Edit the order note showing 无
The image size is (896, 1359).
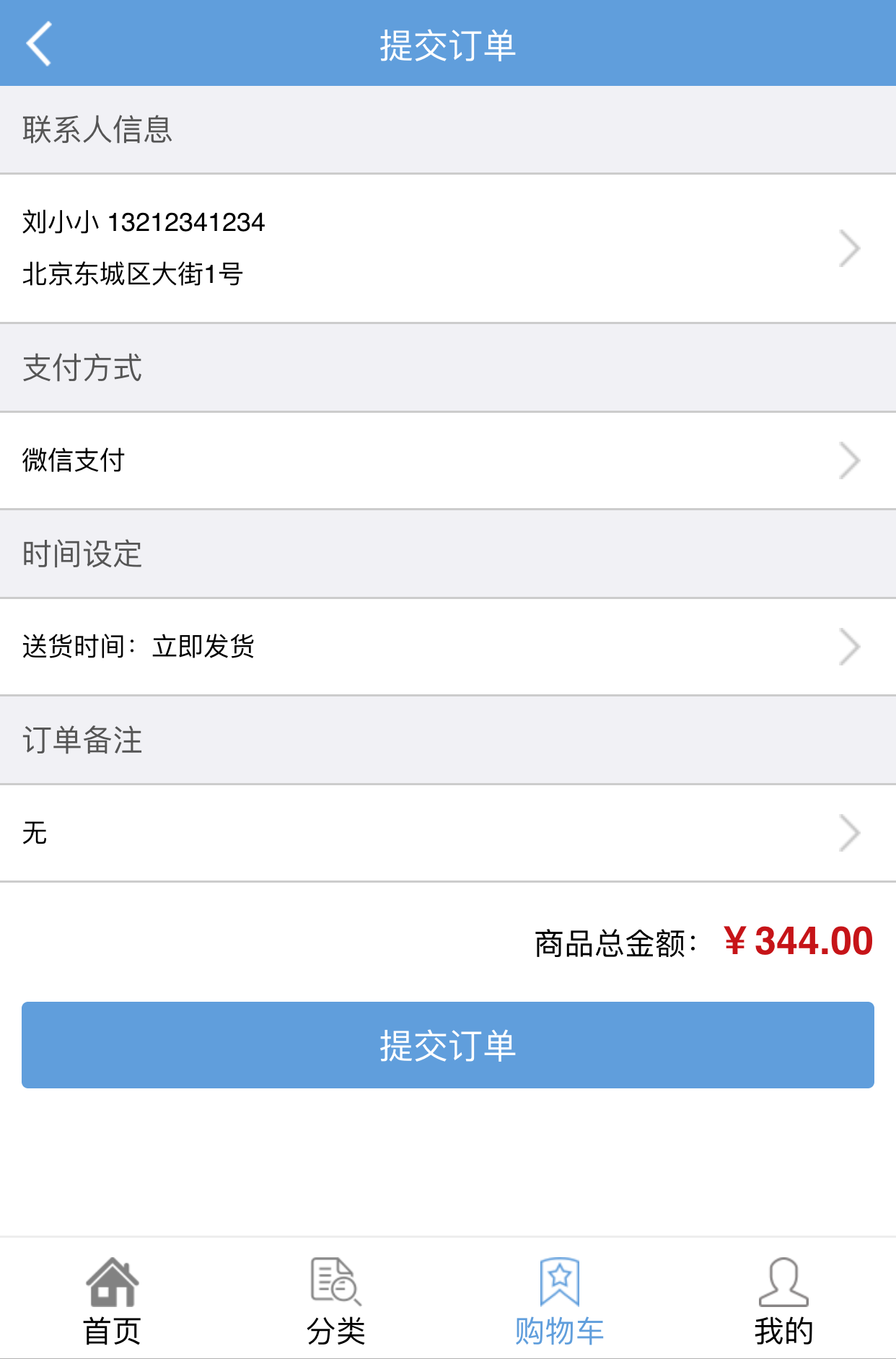tap(447, 833)
